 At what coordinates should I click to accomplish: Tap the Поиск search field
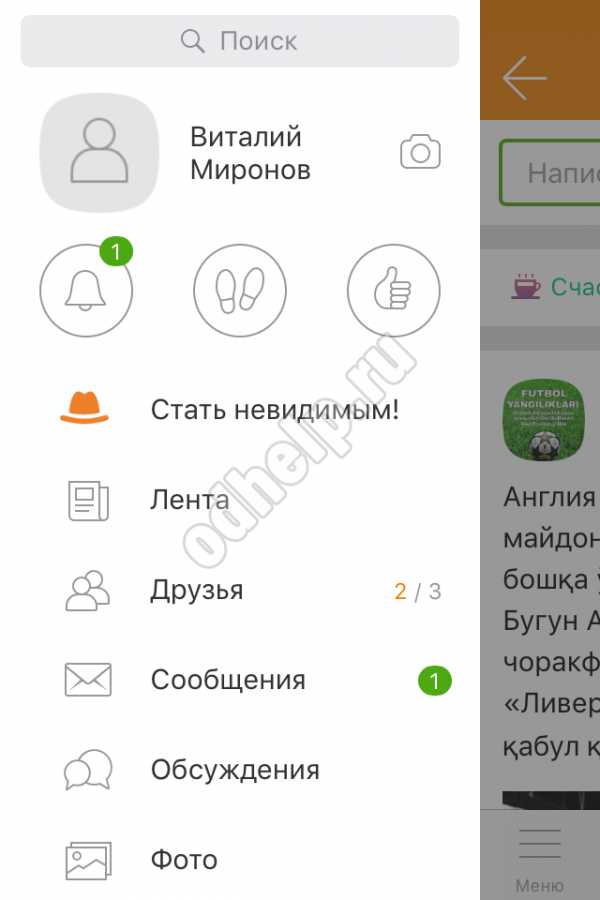click(239, 41)
